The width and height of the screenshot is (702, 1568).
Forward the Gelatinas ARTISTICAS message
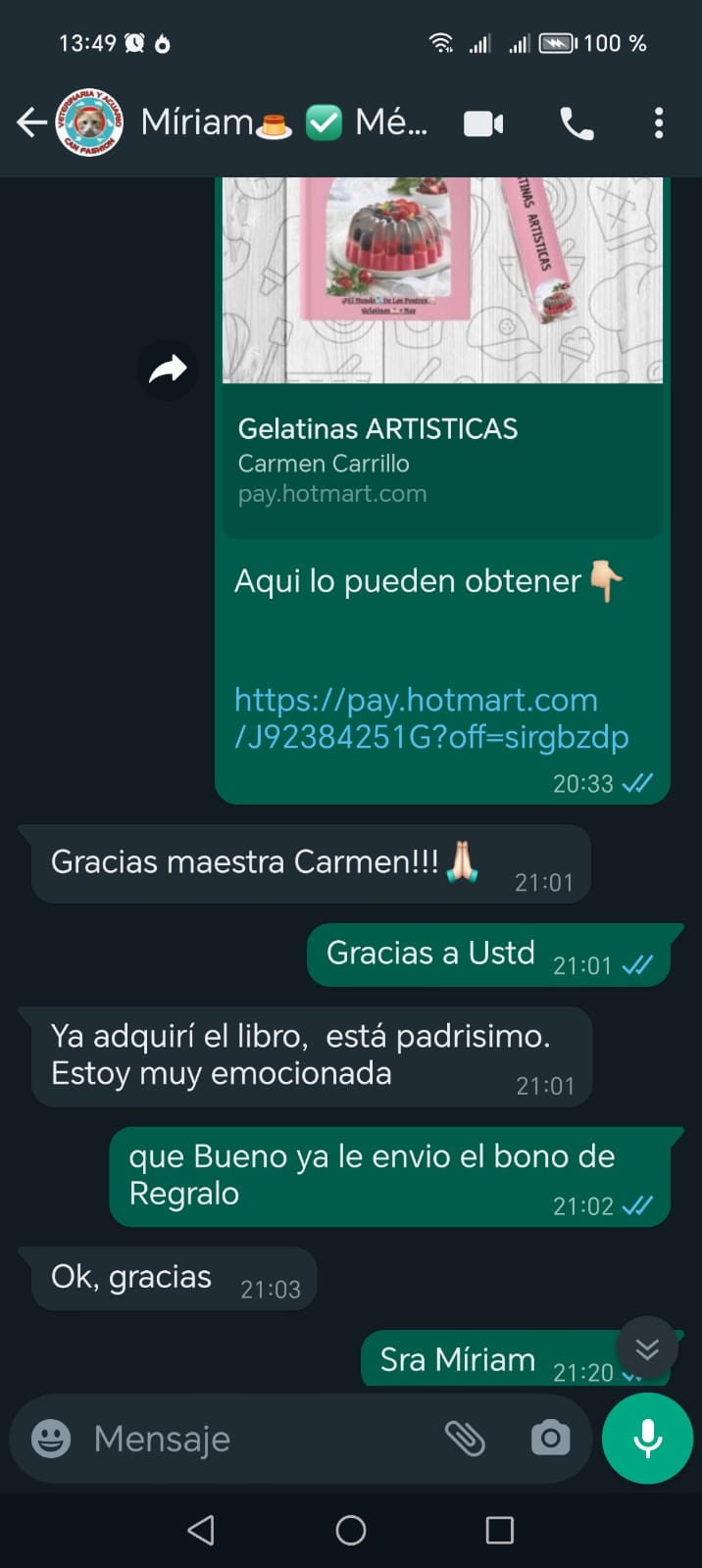(x=168, y=369)
